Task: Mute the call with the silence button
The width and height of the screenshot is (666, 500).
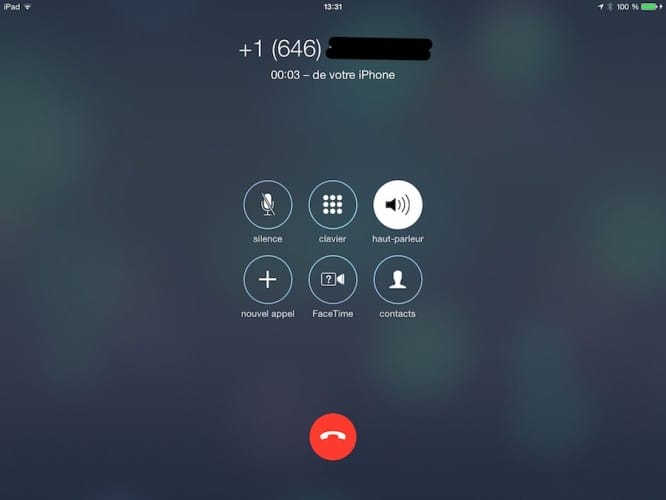Action: coord(268,205)
